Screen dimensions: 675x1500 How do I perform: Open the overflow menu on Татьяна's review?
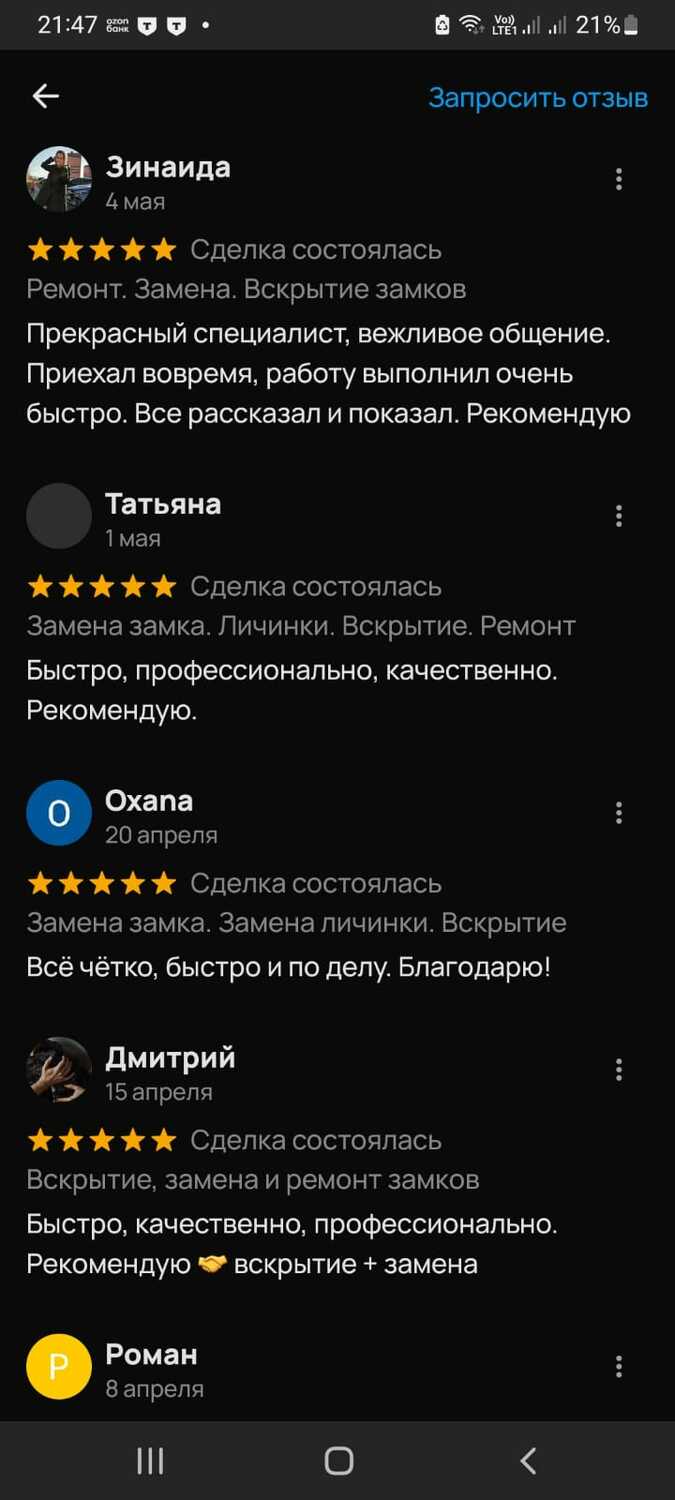(x=619, y=516)
